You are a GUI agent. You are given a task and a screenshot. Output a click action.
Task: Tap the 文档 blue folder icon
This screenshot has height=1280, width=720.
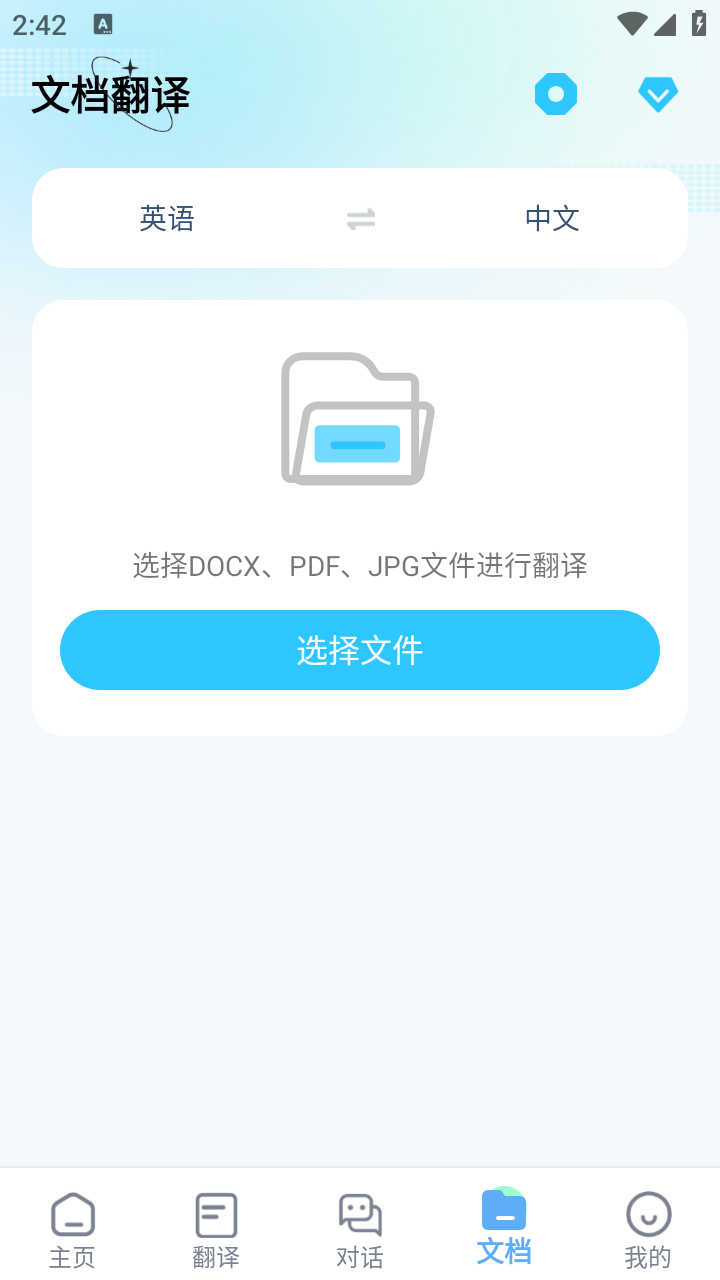click(x=503, y=1210)
